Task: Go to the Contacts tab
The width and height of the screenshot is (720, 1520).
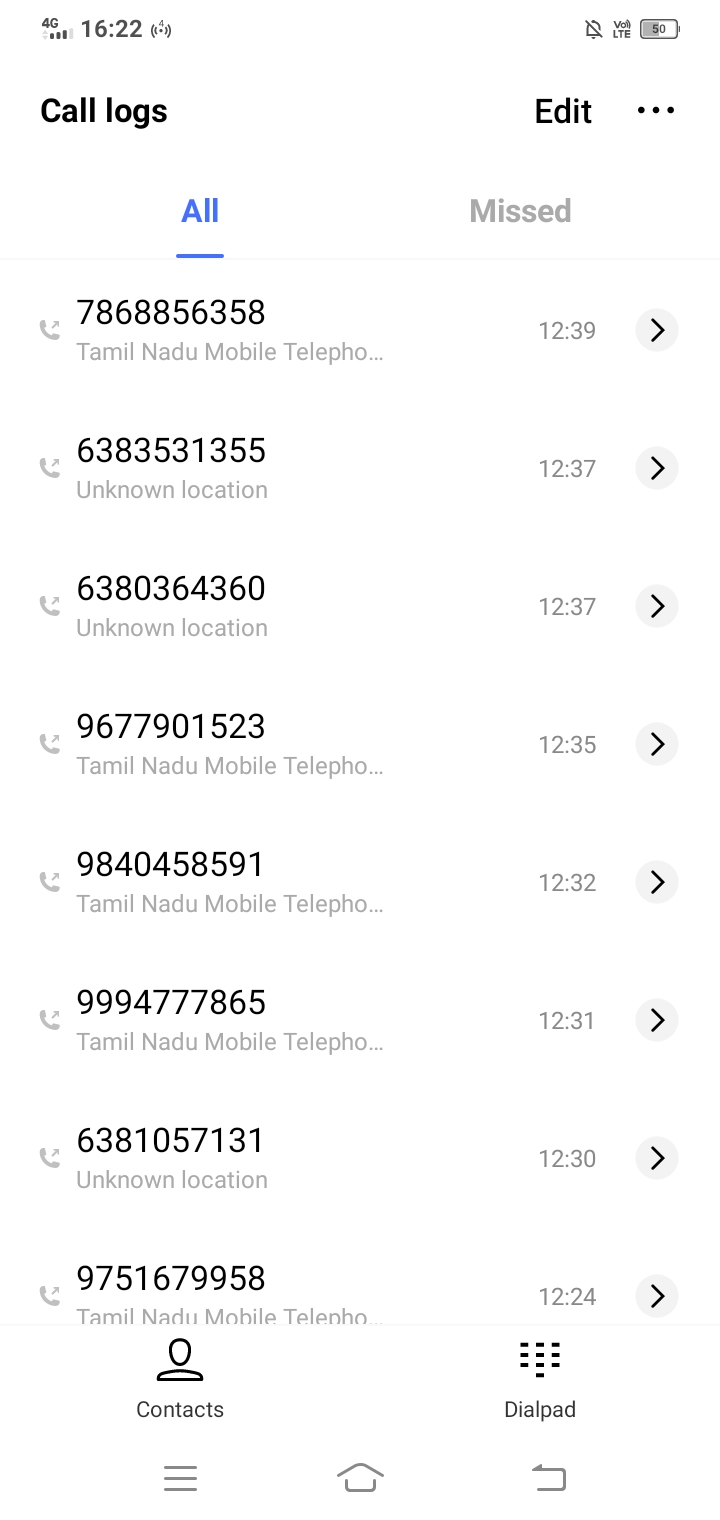Action: pos(180,1380)
